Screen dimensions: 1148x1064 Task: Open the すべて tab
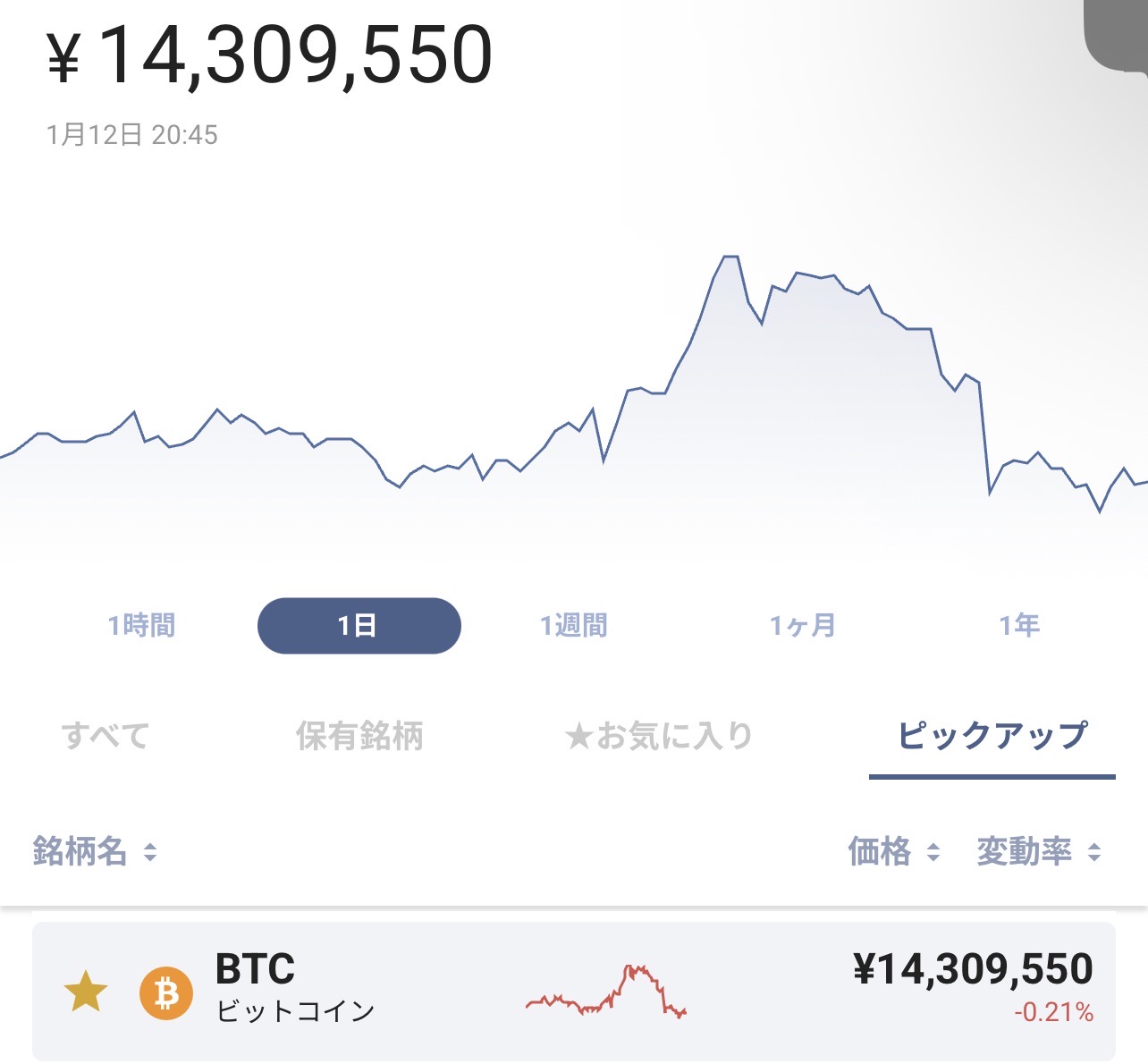click(106, 736)
